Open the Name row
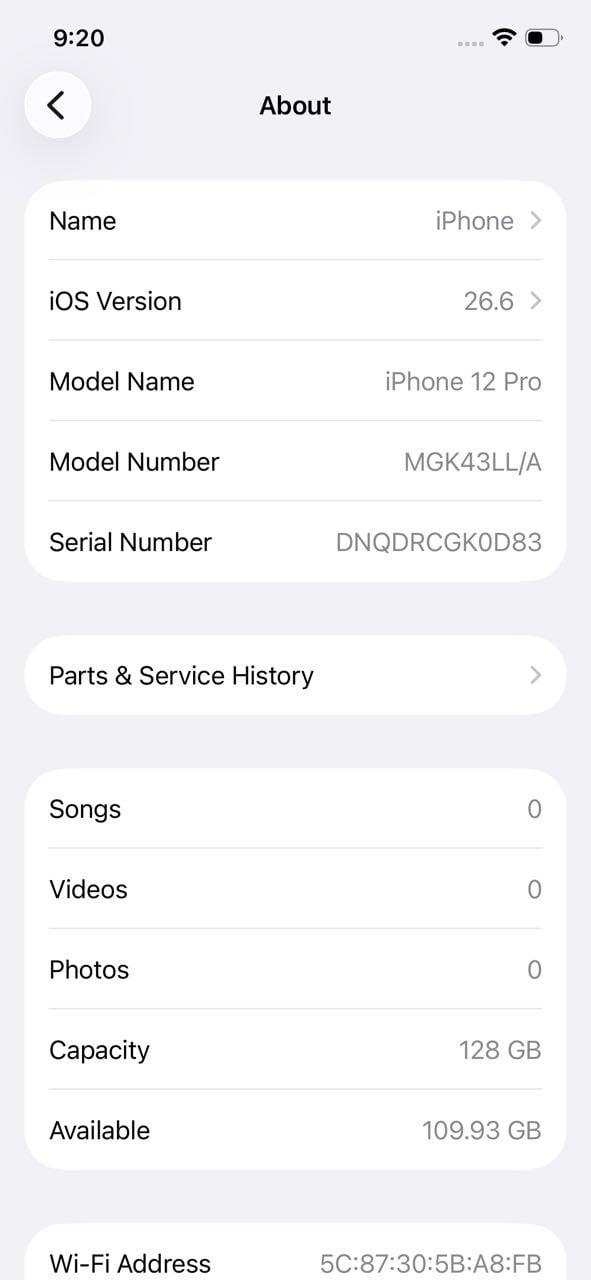Image resolution: width=591 pixels, height=1280 pixels. (x=295, y=221)
